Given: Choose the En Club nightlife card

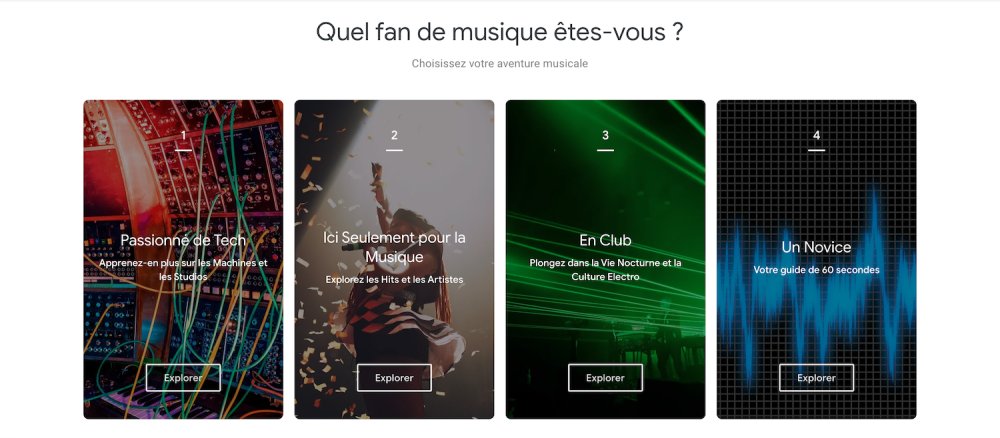Looking at the screenshot, I should tap(605, 240).
